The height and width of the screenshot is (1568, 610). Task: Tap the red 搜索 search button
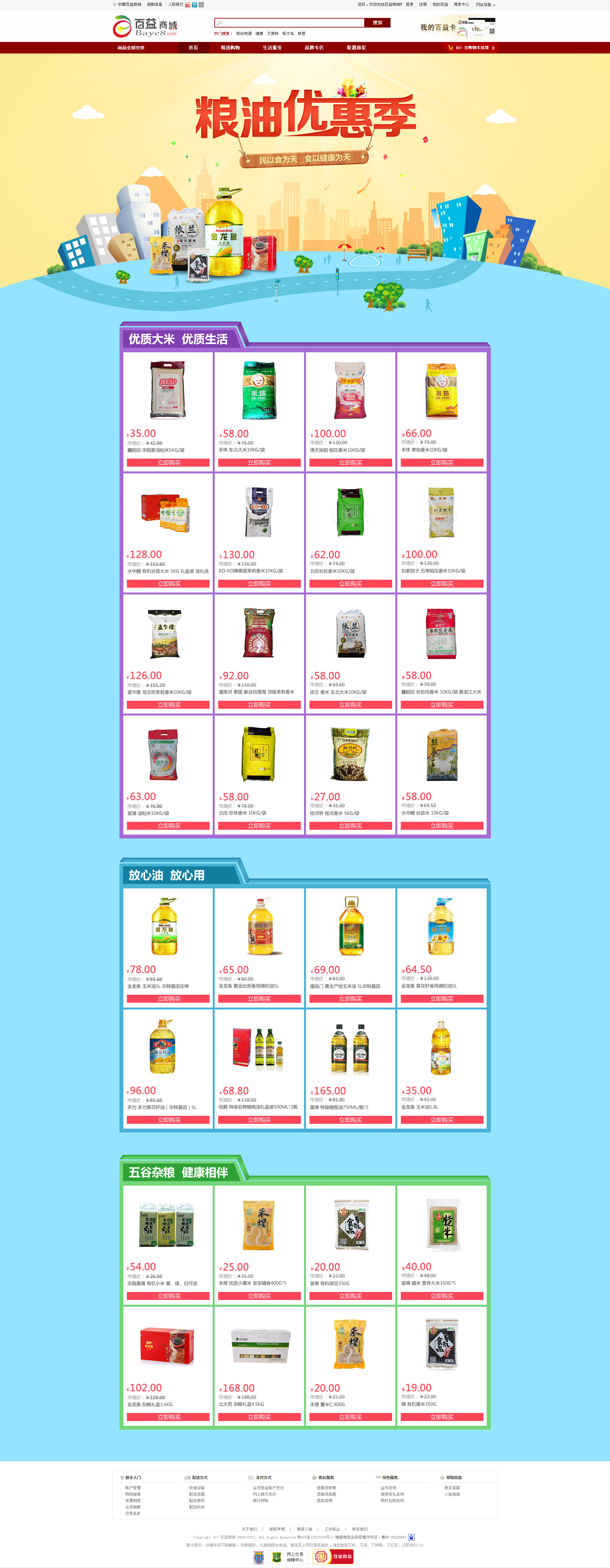[377, 22]
